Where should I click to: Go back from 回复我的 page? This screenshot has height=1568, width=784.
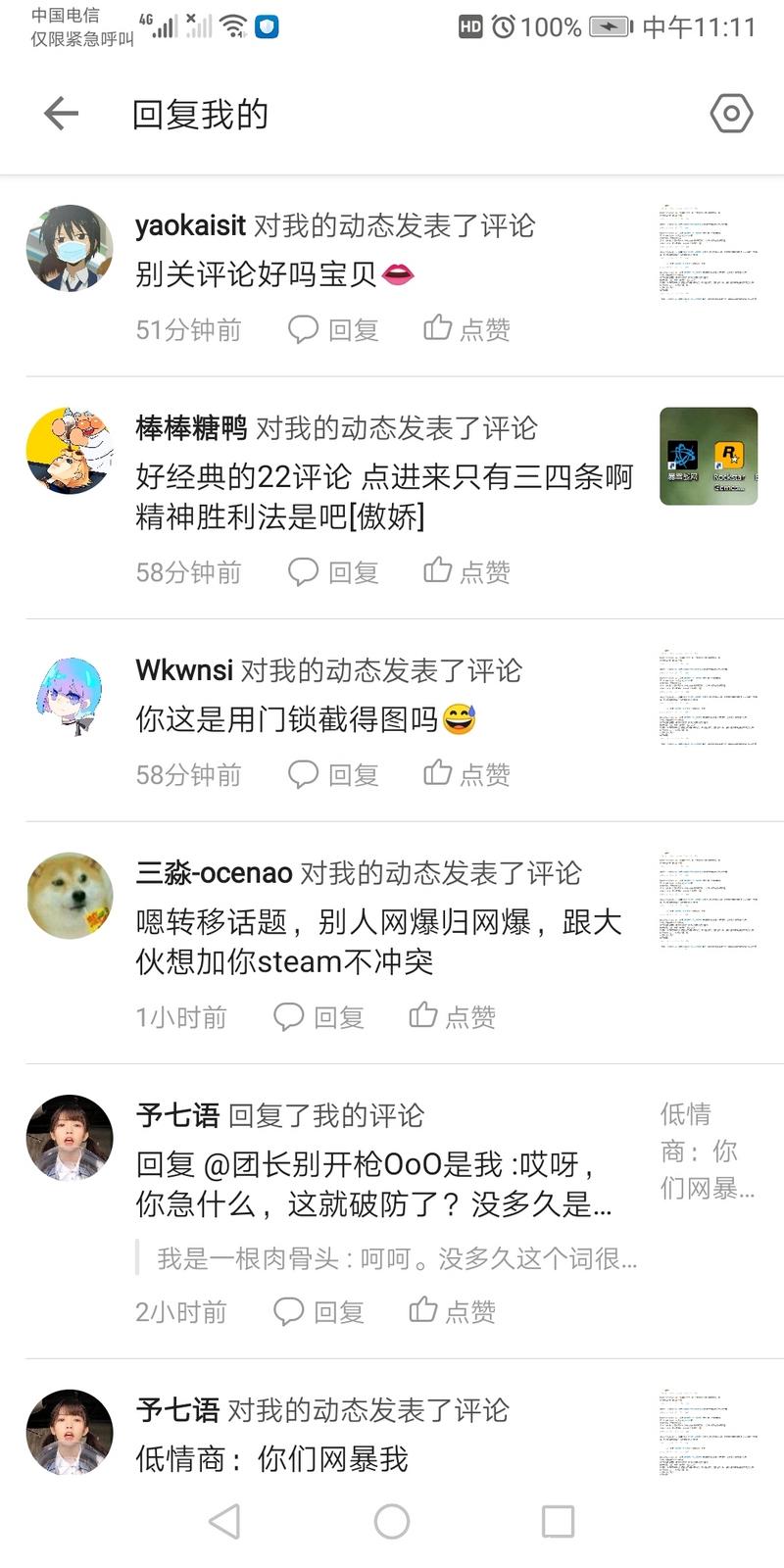[x=61, y=114]
